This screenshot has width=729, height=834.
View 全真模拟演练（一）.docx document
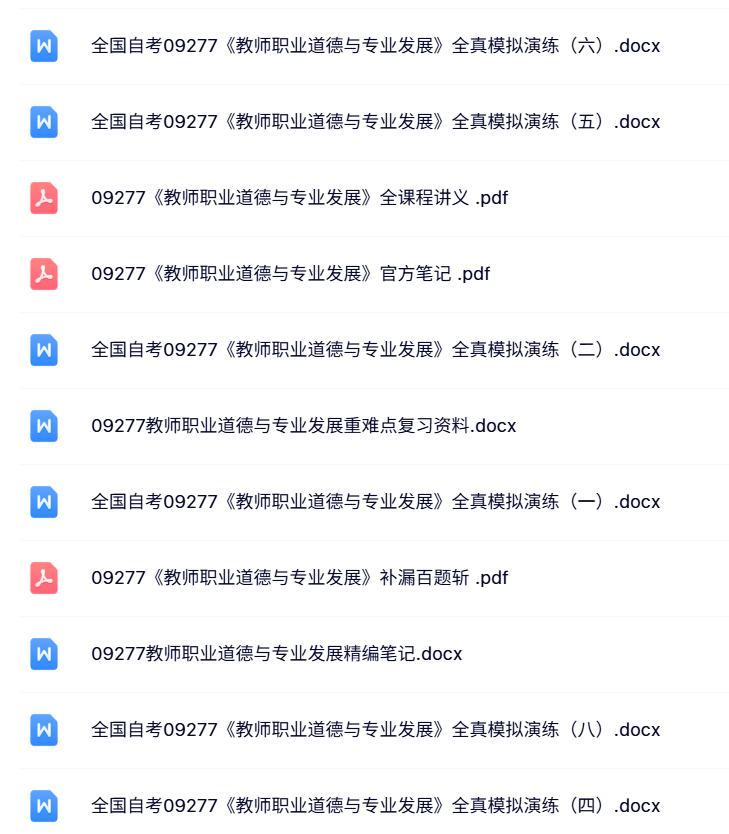point(375,502)
